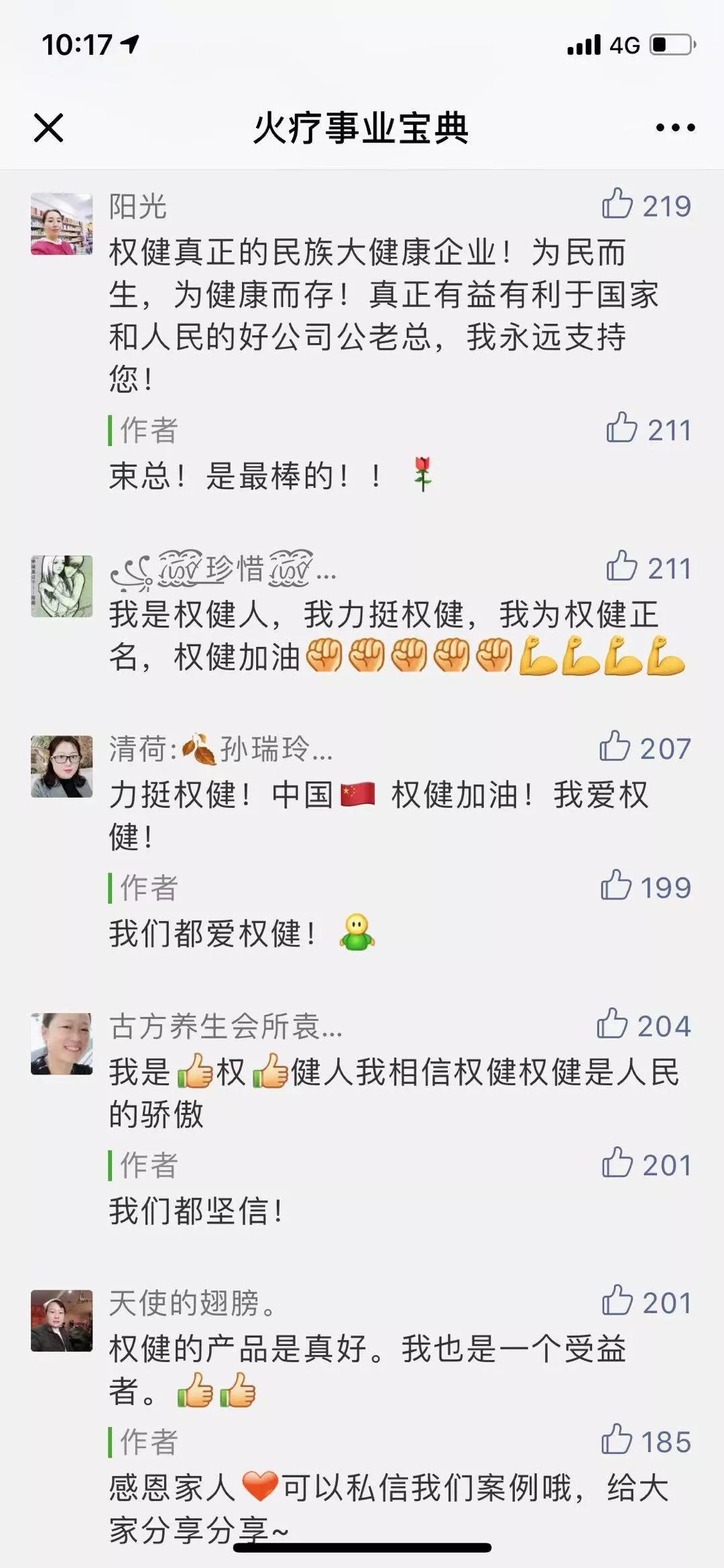Like 天使的翅膀's comment
This screenshot has width=724, height=1568.
[617, 1301]
